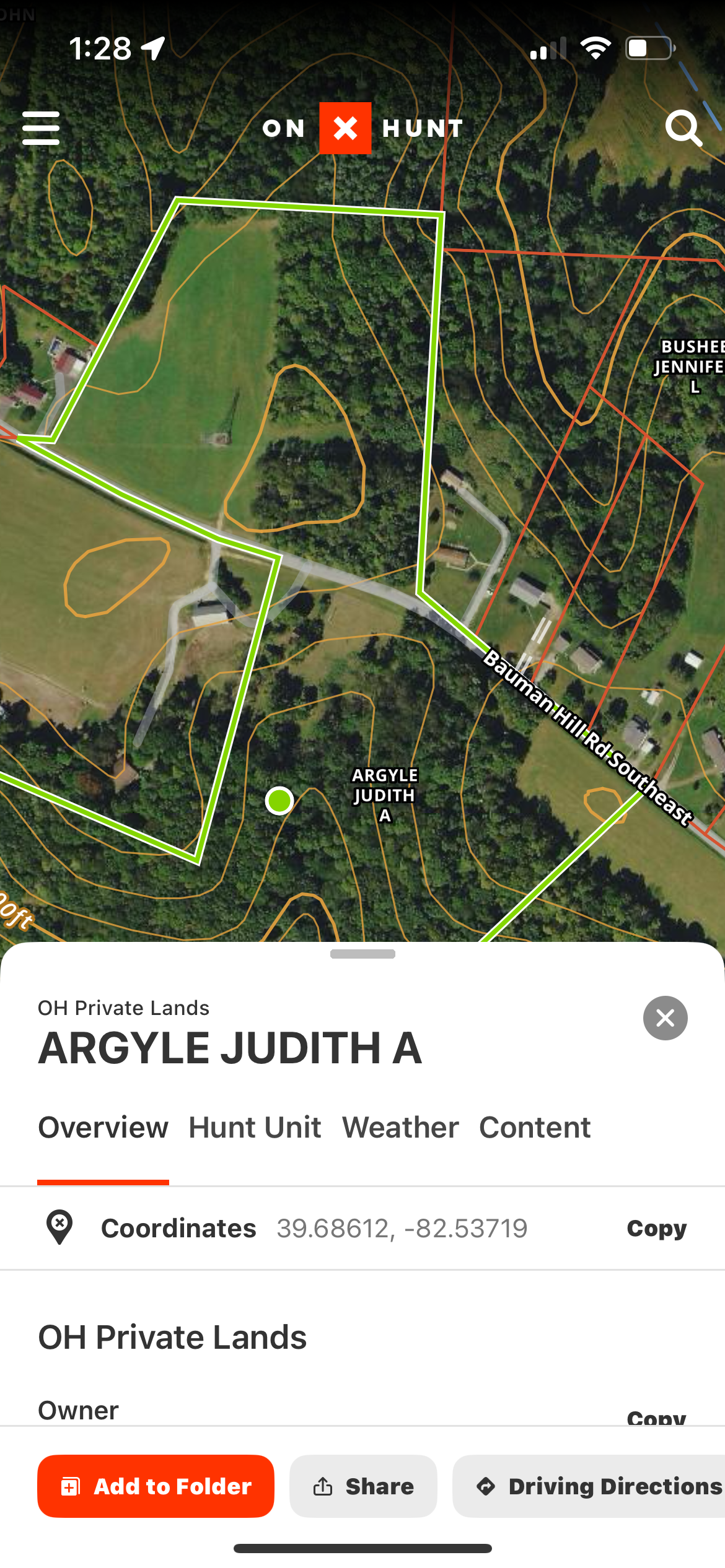725x1568 pixels.
Task: Copy the coordinates
Action: 656,1228
